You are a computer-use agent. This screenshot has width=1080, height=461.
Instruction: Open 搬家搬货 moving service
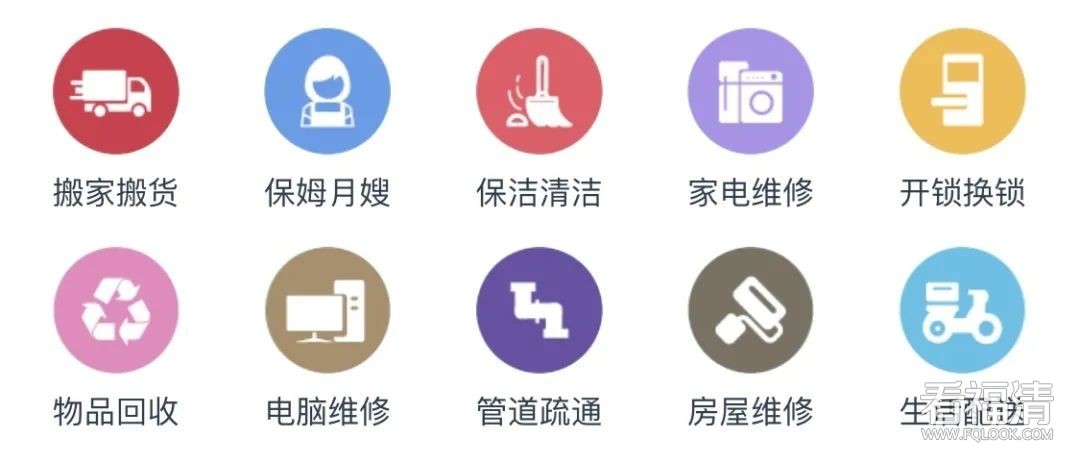(115, 92)
